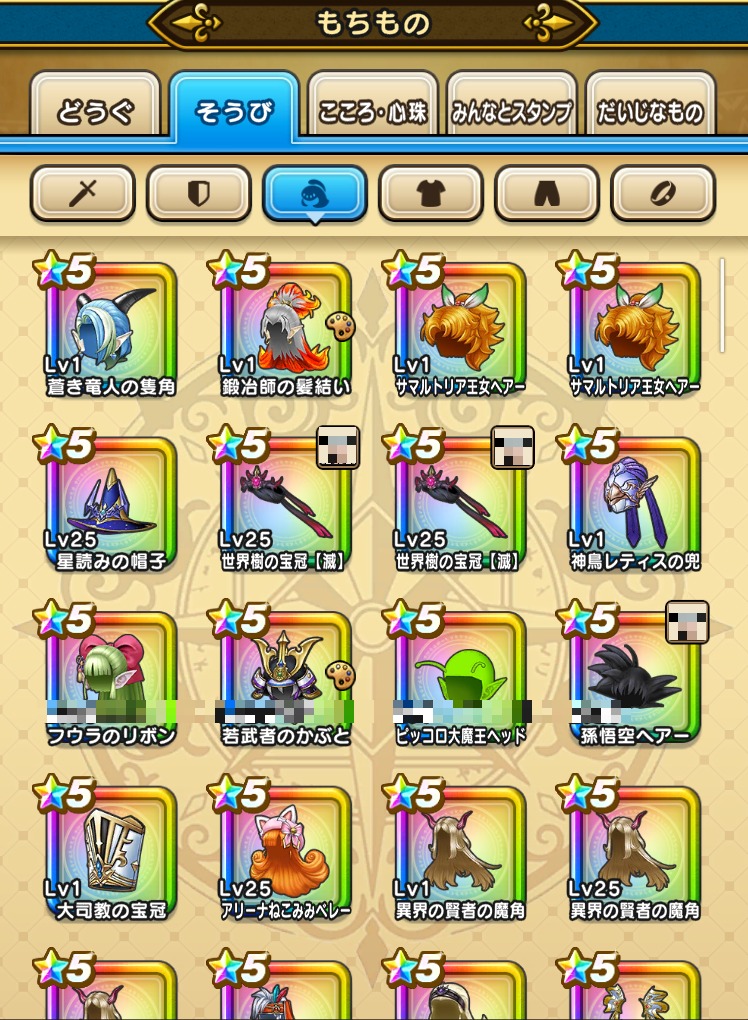The image size is (748, 1020).
Task: Filter equipment by shield icon
Action: tap(198, 193)
